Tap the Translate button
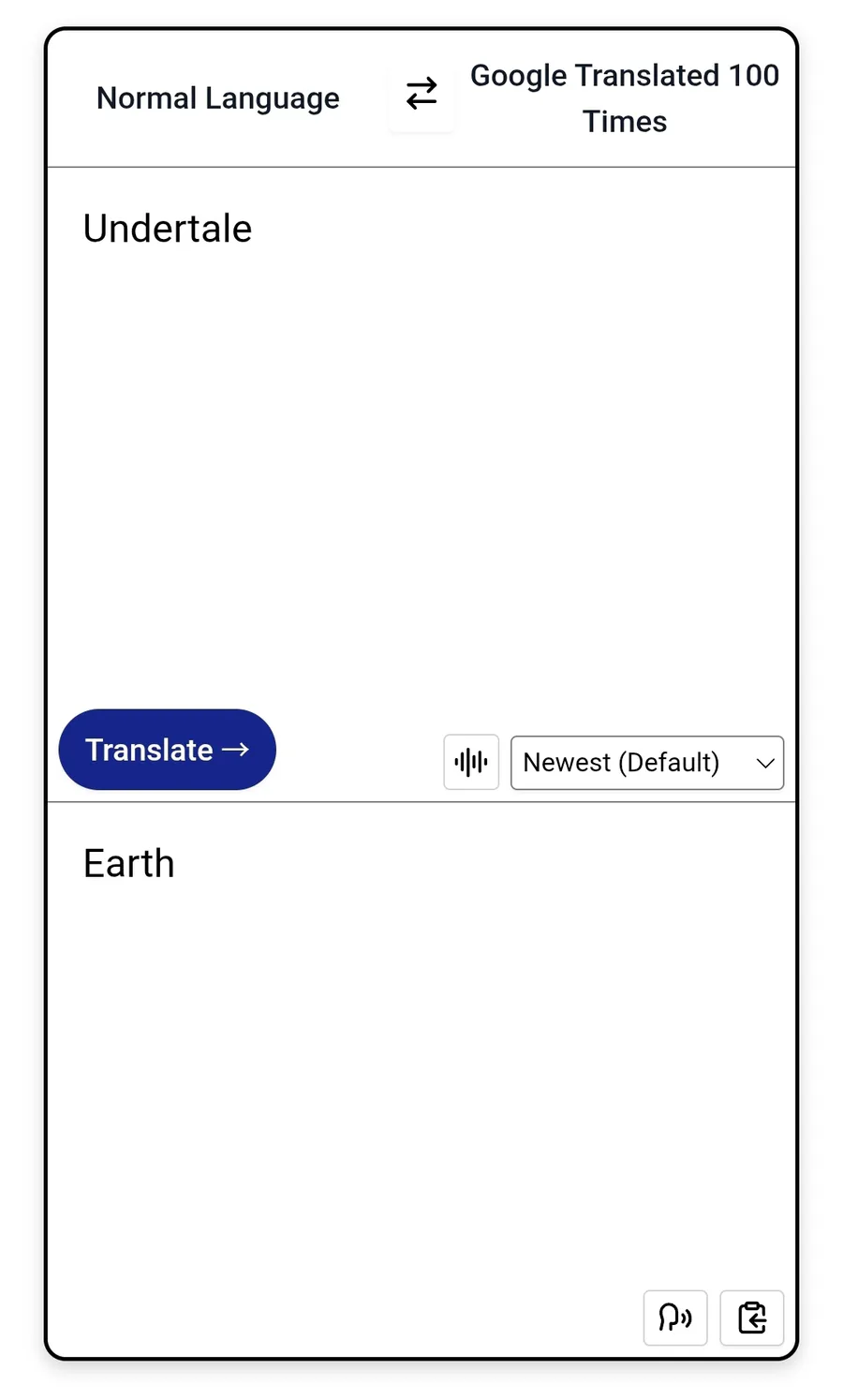Image resolution: width=843 pixels, height=1400 pixels. (x=168, y=750)
